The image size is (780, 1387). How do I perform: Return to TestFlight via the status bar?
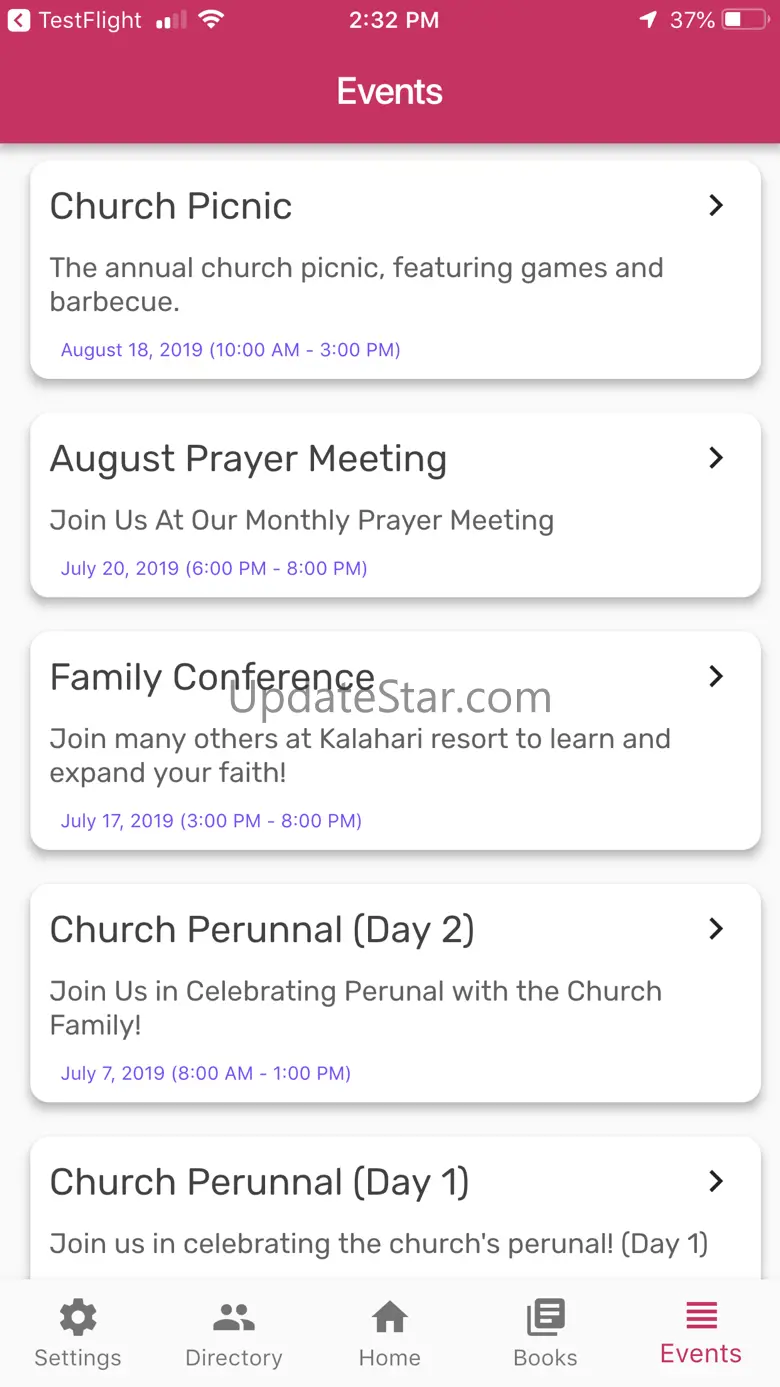tap(75, 20)
